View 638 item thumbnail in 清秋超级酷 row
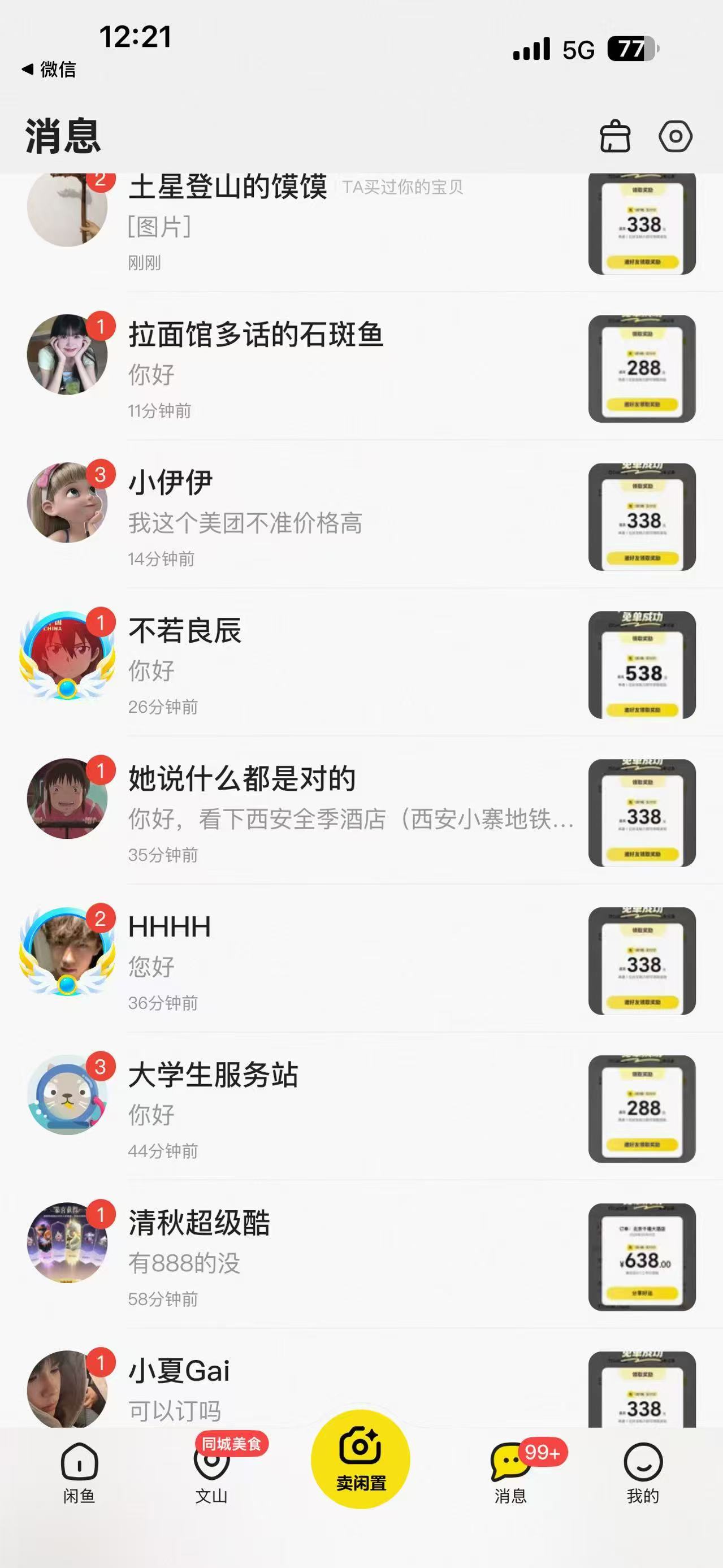Viewport: 723px width, 1568px height. (x=642, y=1257)
